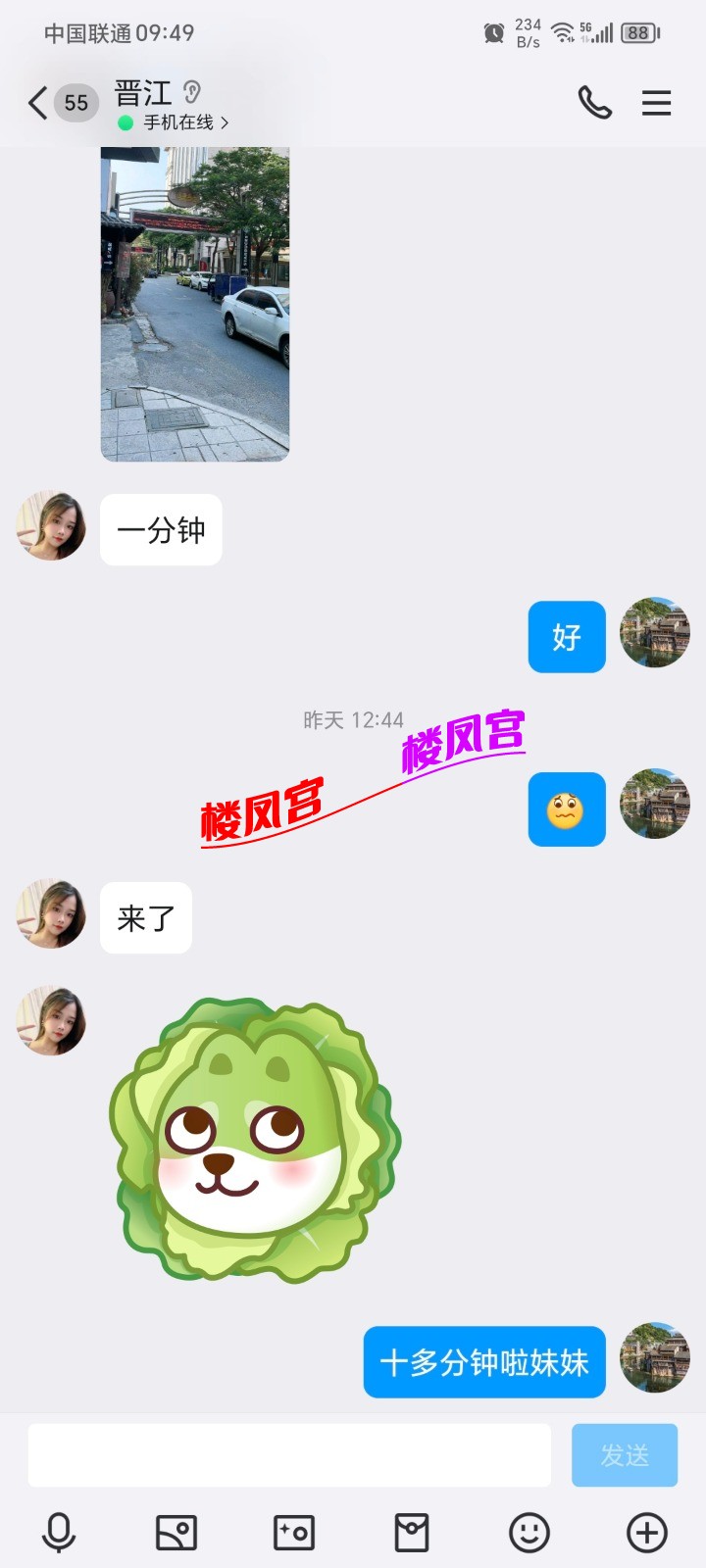
Task: Open the red packet icon
Action: [412, 1534]
